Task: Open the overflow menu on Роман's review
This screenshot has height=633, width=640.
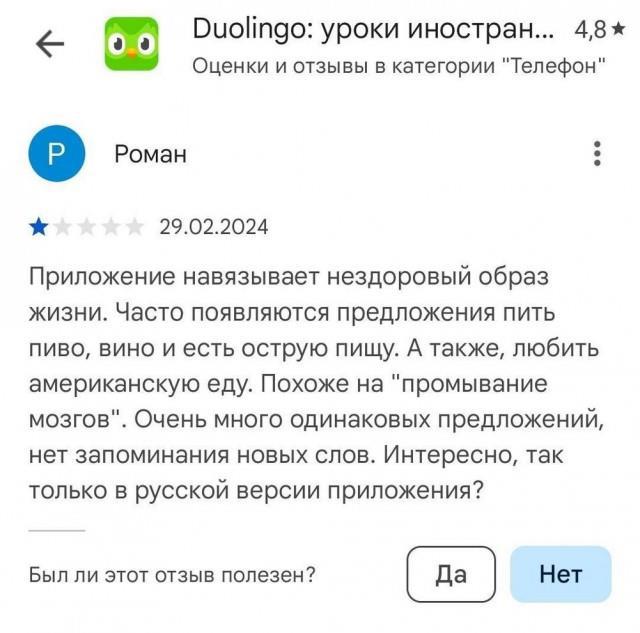Action: pos(597,154)
